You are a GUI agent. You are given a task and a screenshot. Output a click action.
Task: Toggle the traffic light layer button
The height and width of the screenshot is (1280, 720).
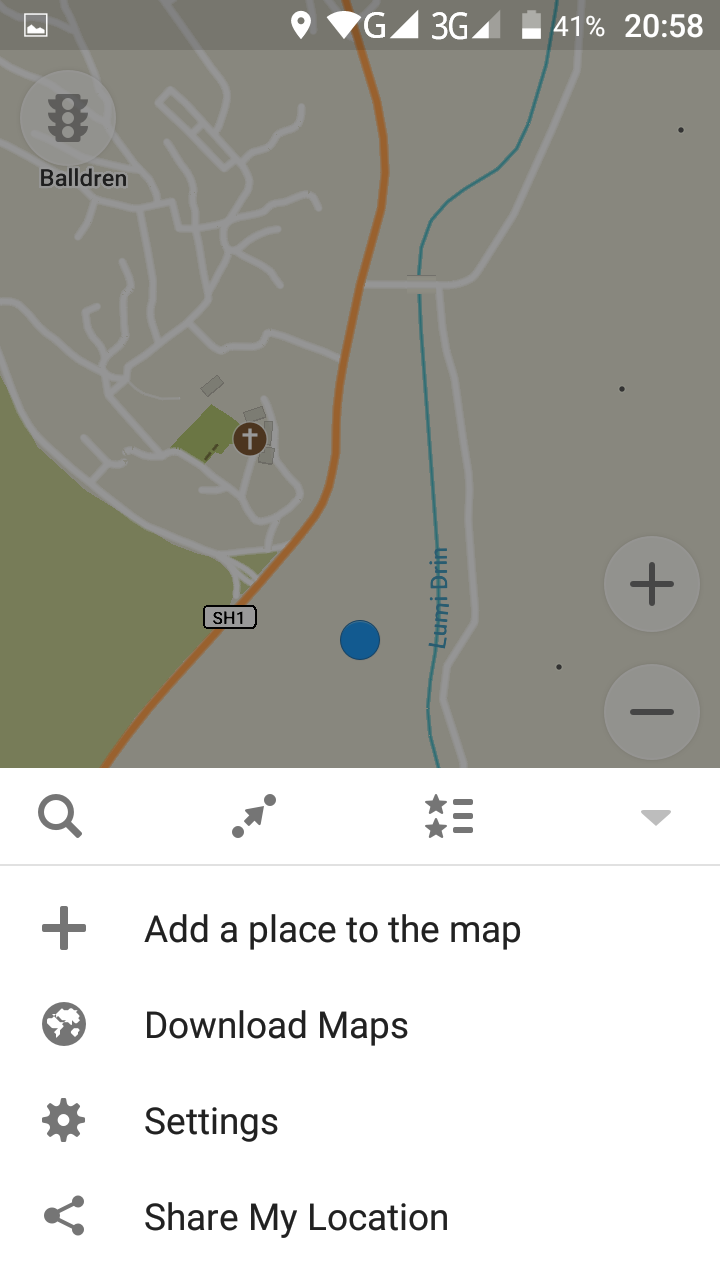coord(68,118)
